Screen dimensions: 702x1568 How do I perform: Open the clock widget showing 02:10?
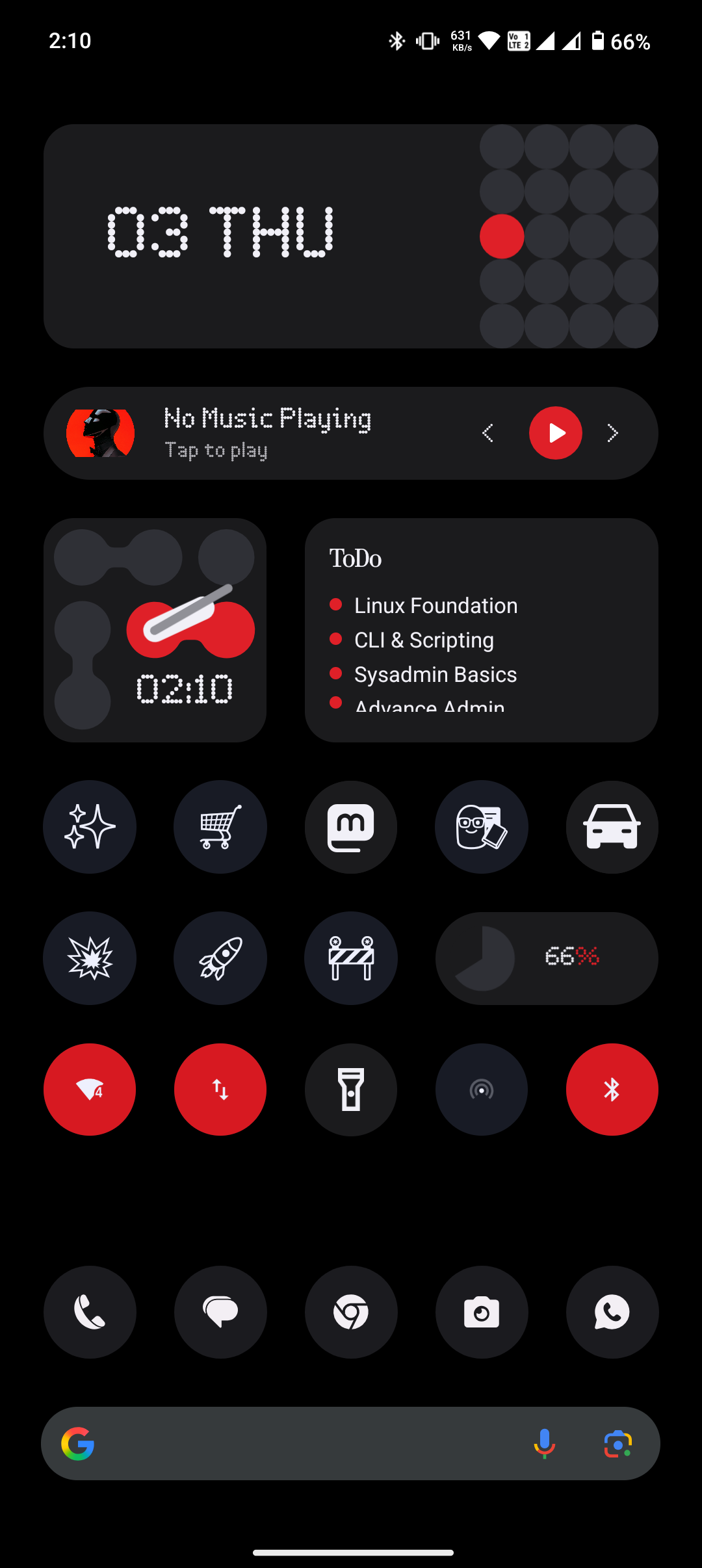[155, 629]
